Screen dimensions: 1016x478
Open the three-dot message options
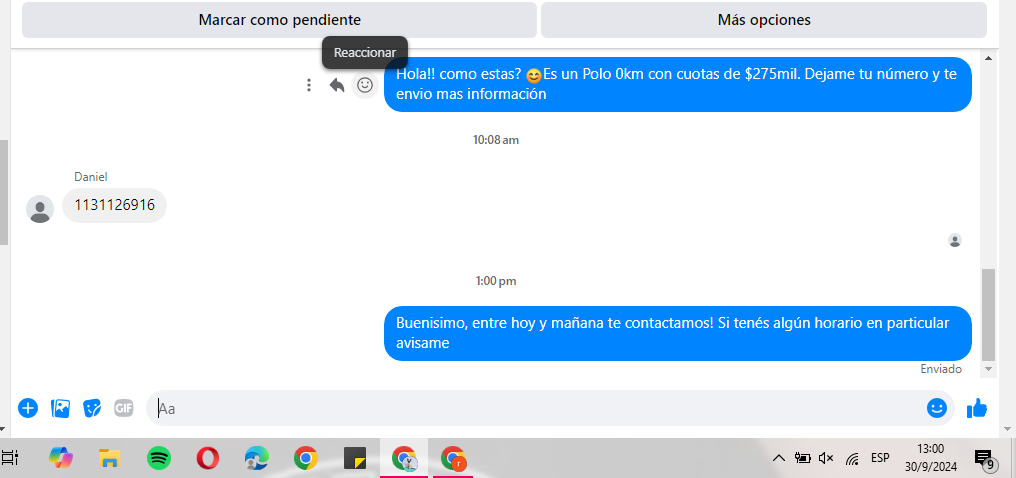(309, 85)
